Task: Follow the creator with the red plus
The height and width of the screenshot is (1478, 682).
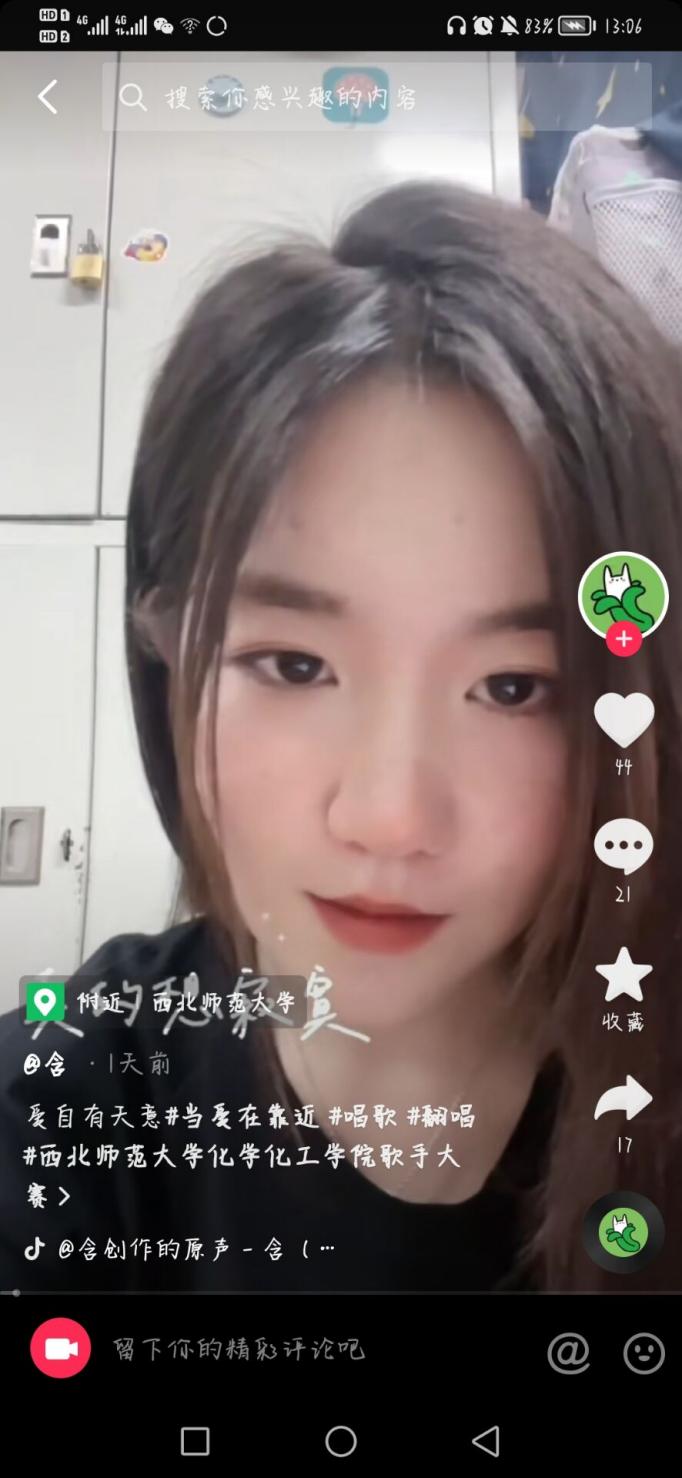Action: coord(623,638)
